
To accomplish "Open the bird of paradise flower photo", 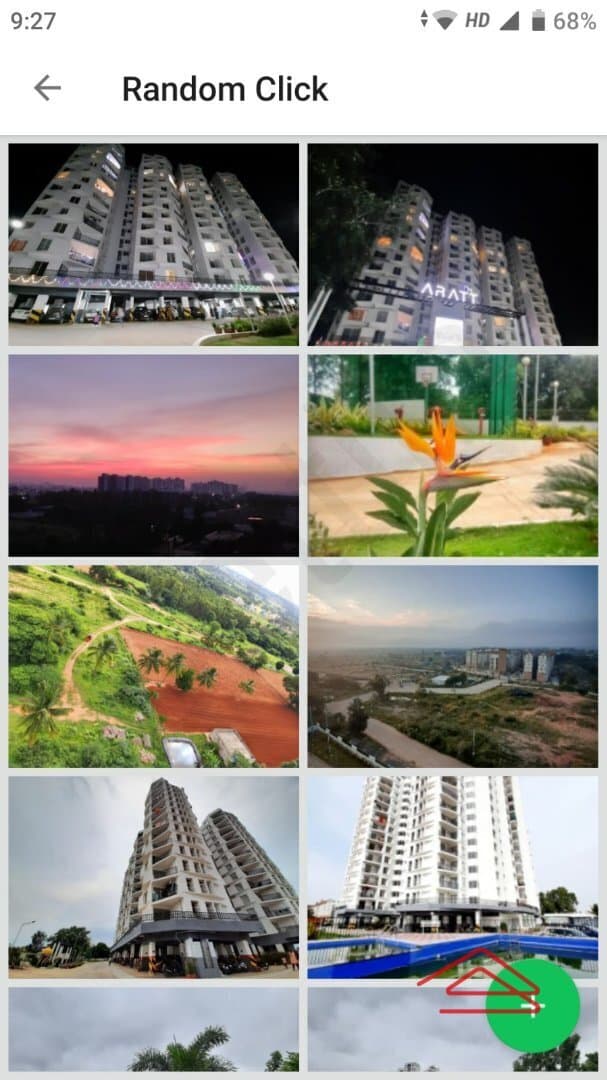I will tap(452, 455).
